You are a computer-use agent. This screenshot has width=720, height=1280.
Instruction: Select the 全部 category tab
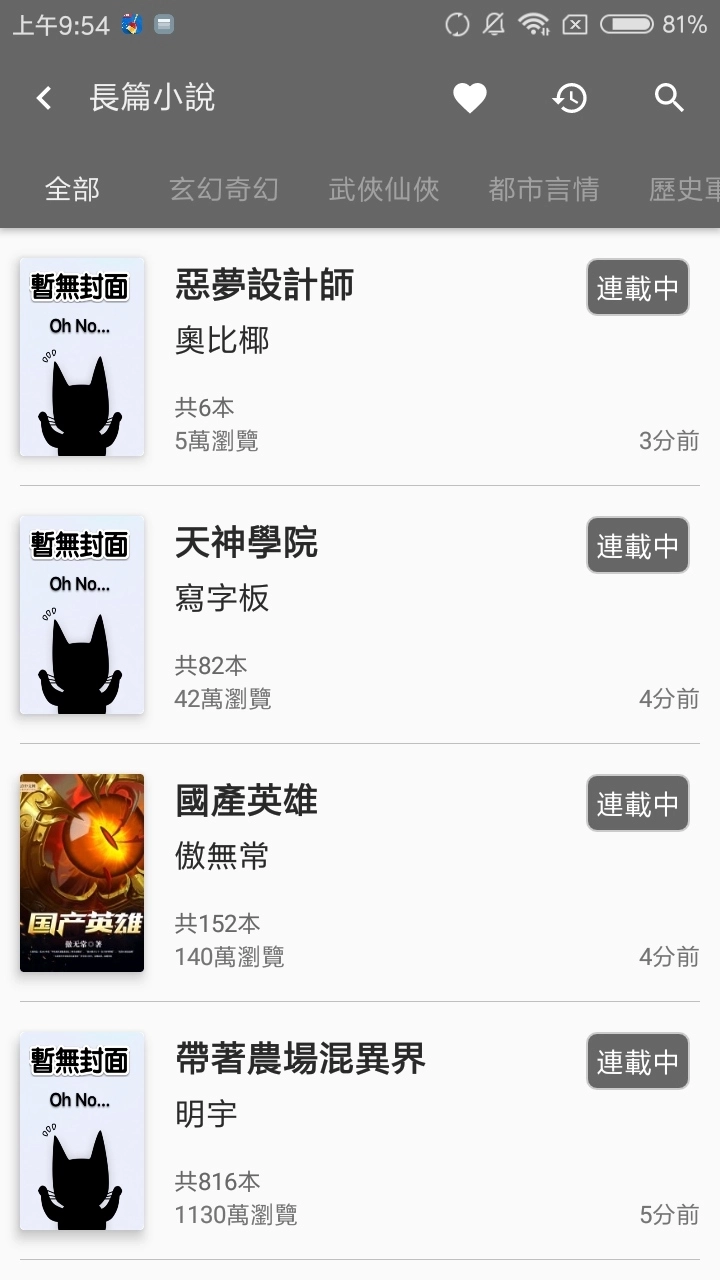pos(70,189)
